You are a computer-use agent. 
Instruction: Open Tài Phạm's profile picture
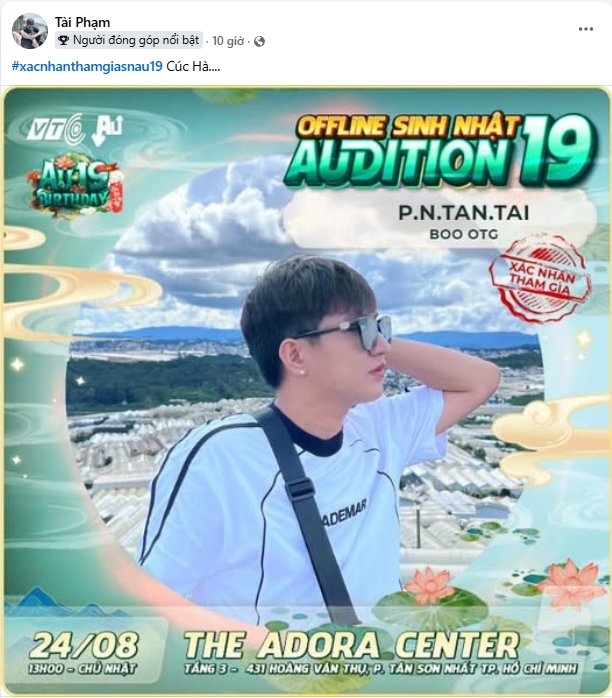click(x=29, y=31)
